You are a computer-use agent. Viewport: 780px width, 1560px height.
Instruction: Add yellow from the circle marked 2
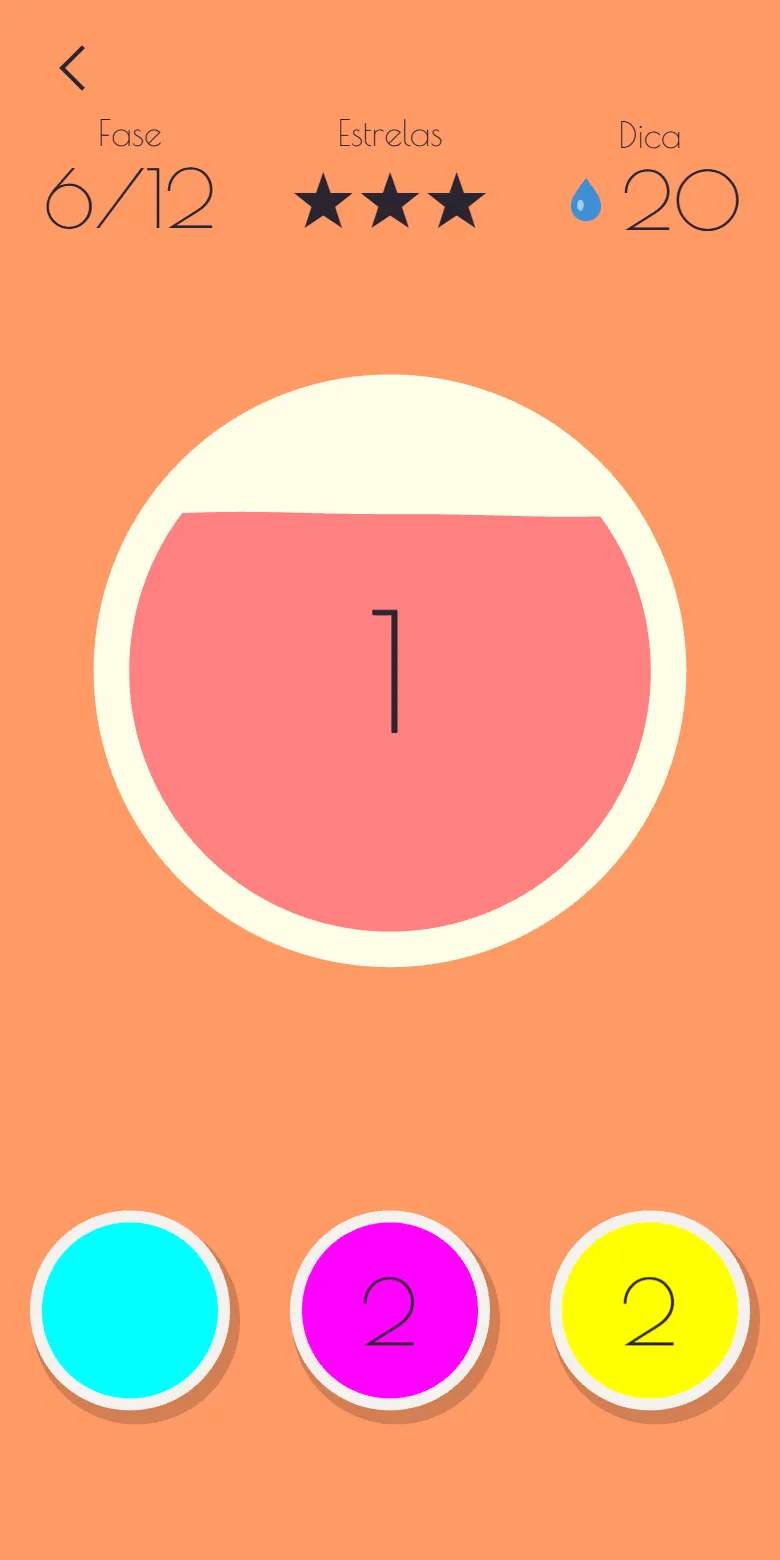(x=650, y=1310)
